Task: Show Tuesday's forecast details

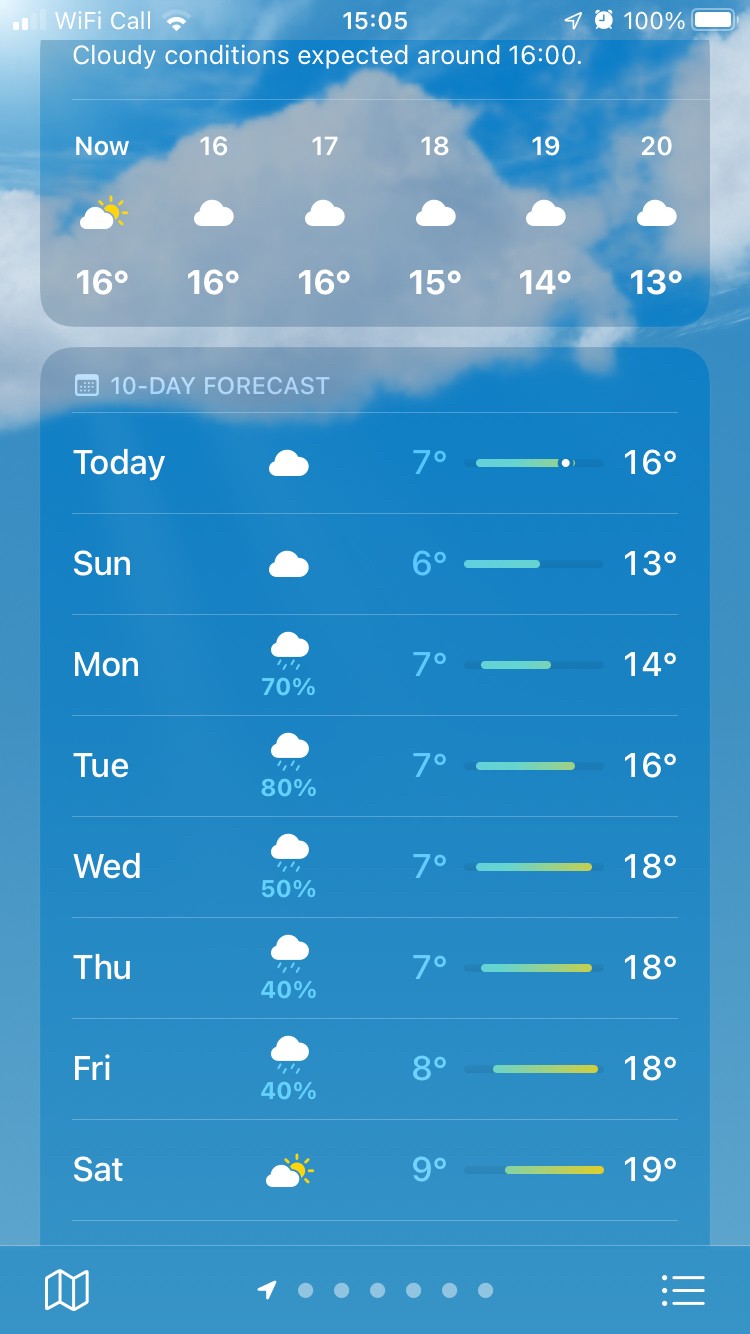Action: (x=374, y=766)
